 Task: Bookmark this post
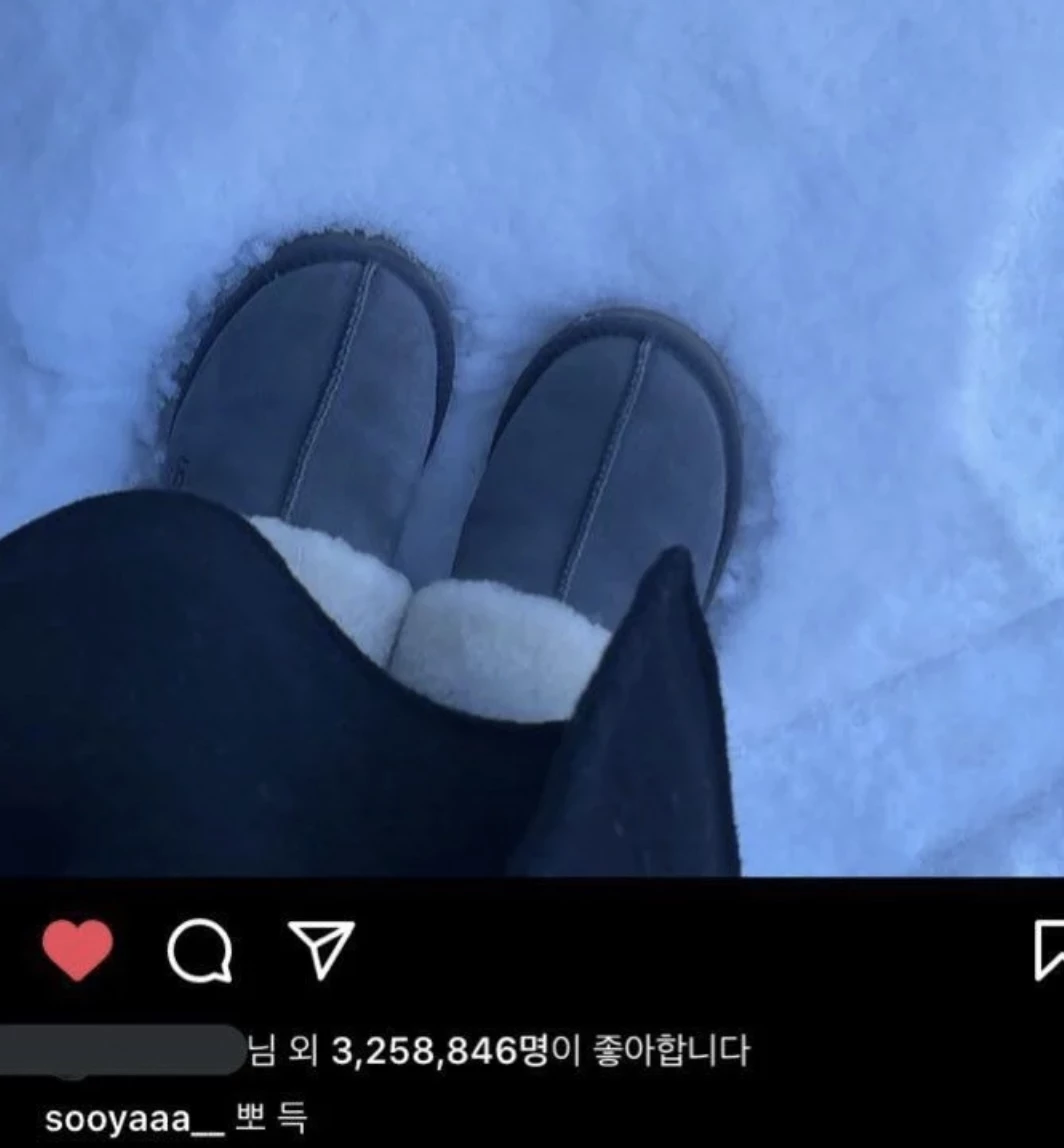(x=1049, y=950)
